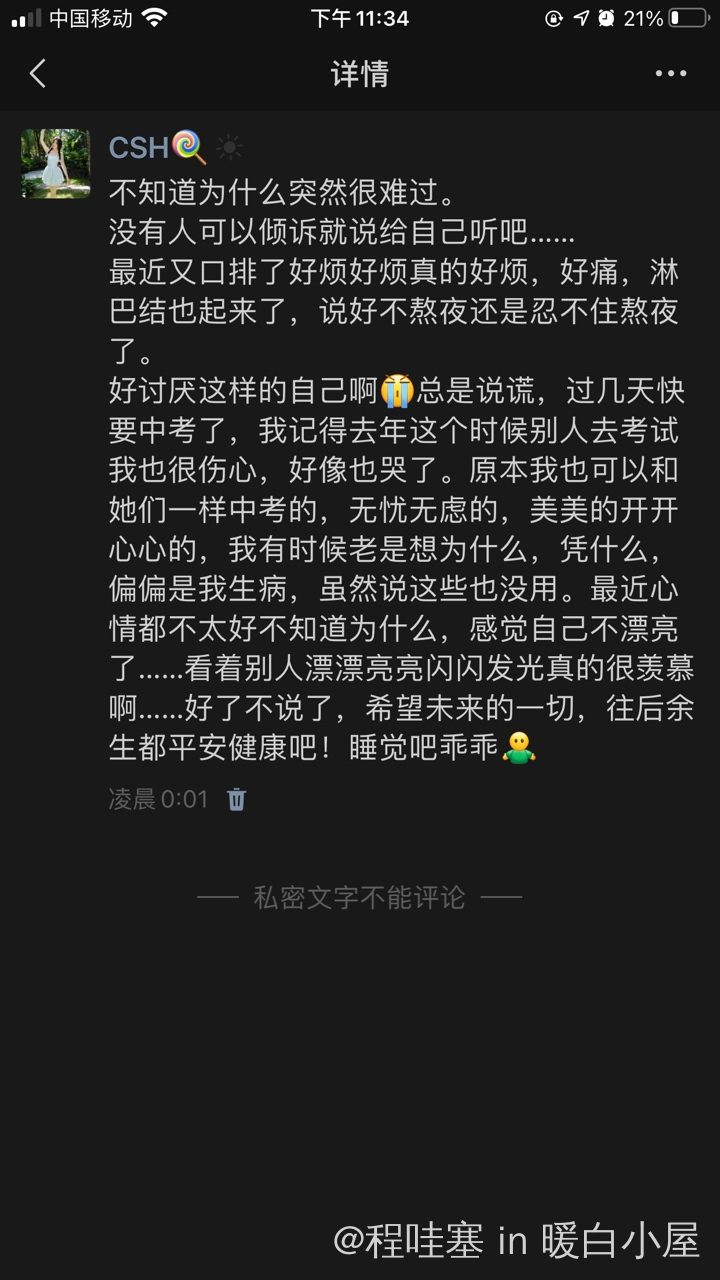Image resolution: width=720 pixels, height=1280 pixels.
Task: Go back from the 详情 page
Action: pyautogui.click(x=38, y=73)
